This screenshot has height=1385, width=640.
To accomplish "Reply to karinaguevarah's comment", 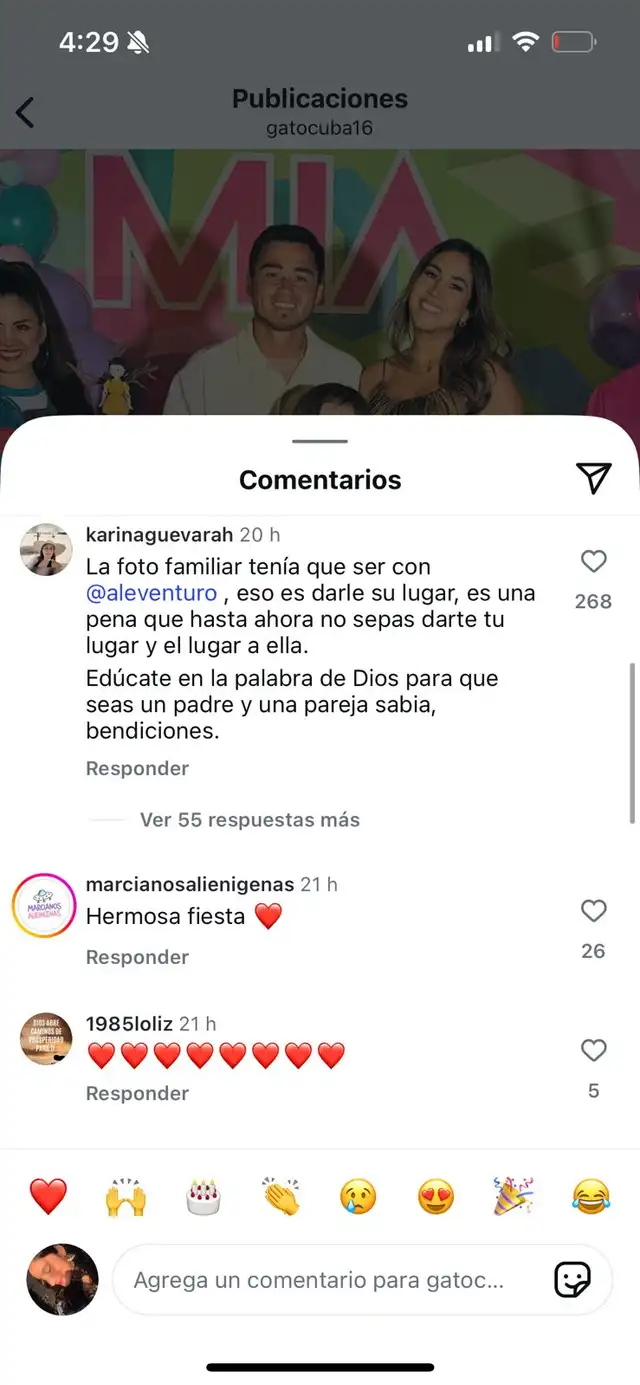I will coord(137,768).
